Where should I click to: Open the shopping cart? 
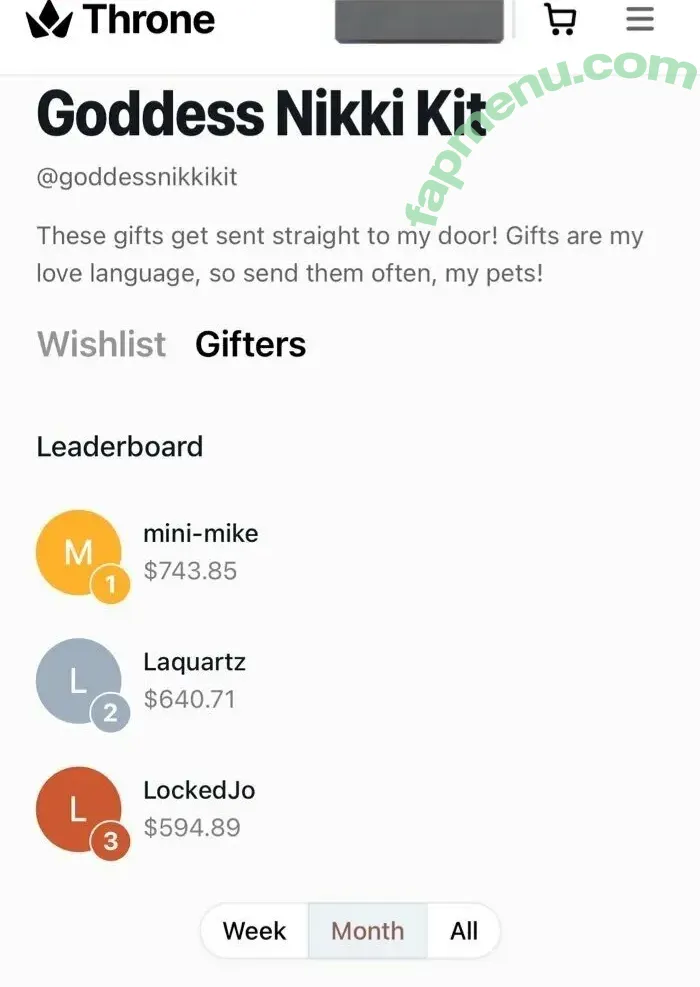coord(560,20)
